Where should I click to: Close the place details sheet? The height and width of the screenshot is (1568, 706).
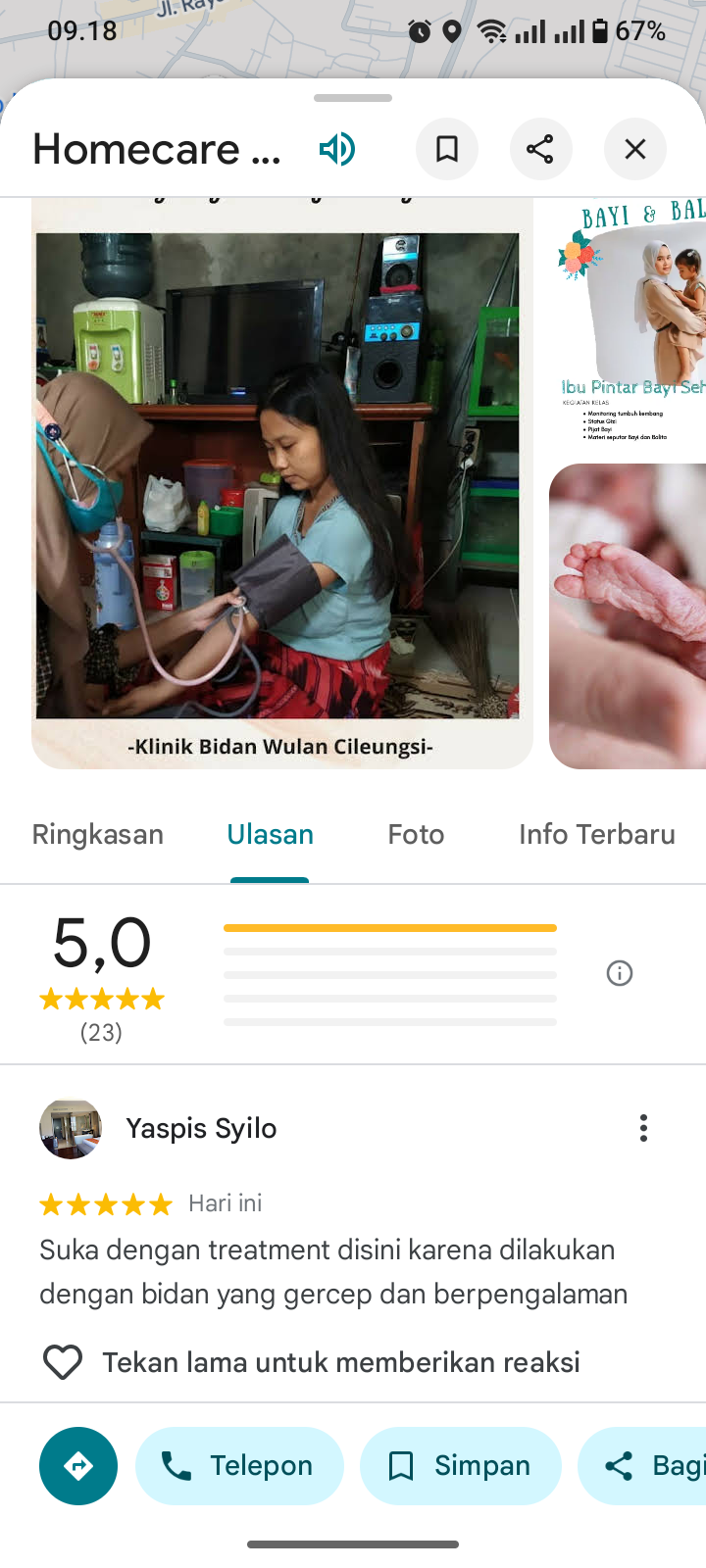tap(635, 149)
